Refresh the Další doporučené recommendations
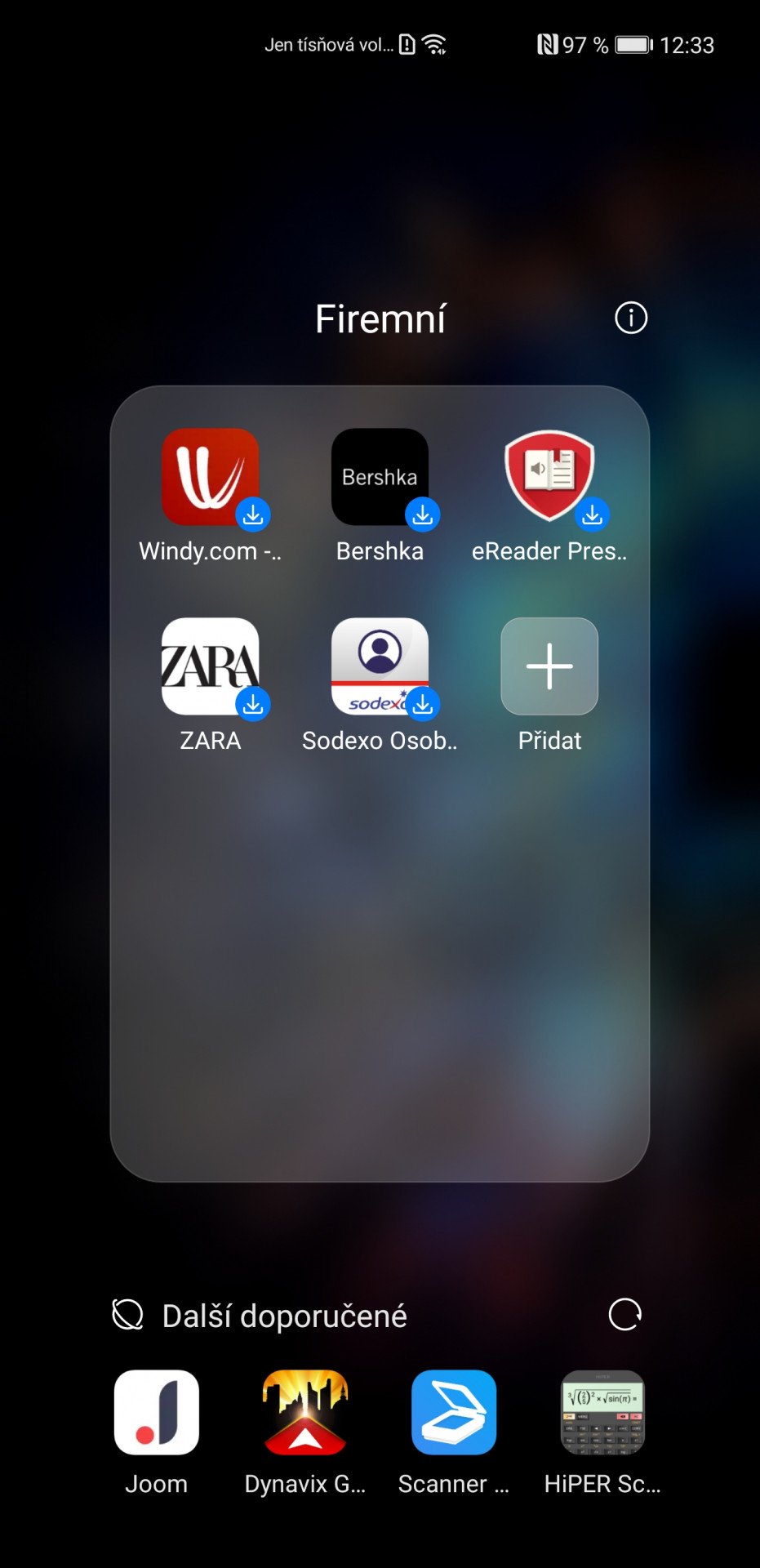The height and width of the screenshot is (1568, 760). pyautogui.click(x=625, y=1314)
